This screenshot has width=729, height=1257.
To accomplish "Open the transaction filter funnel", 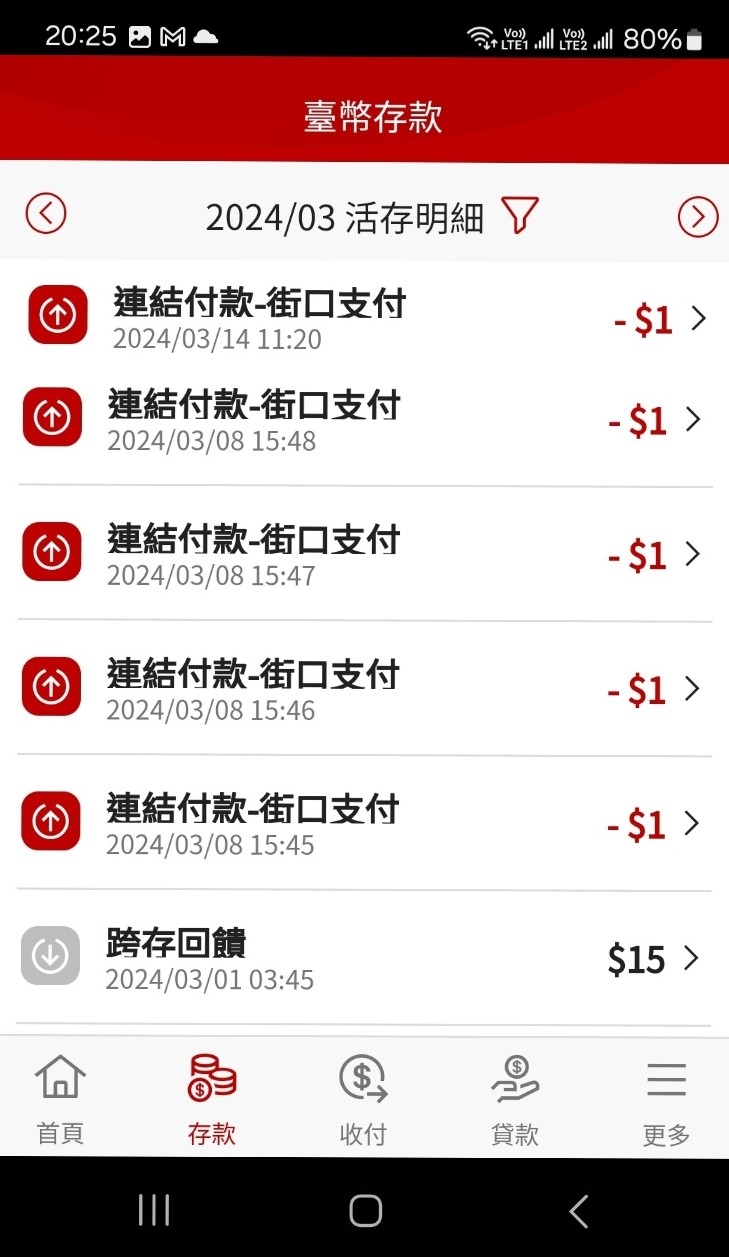I will coord(520,216).
